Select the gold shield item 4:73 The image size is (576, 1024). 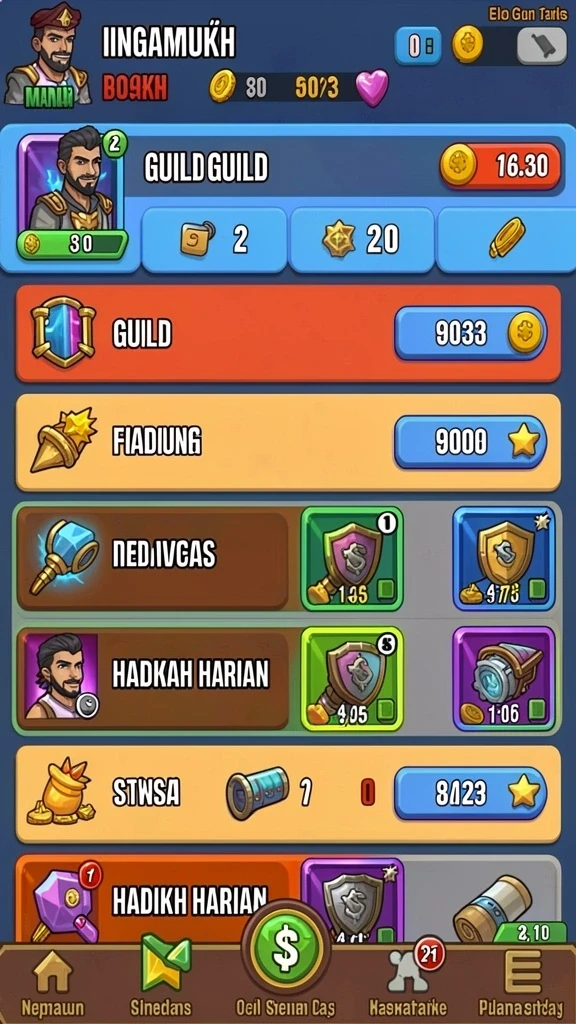(504, 559)
